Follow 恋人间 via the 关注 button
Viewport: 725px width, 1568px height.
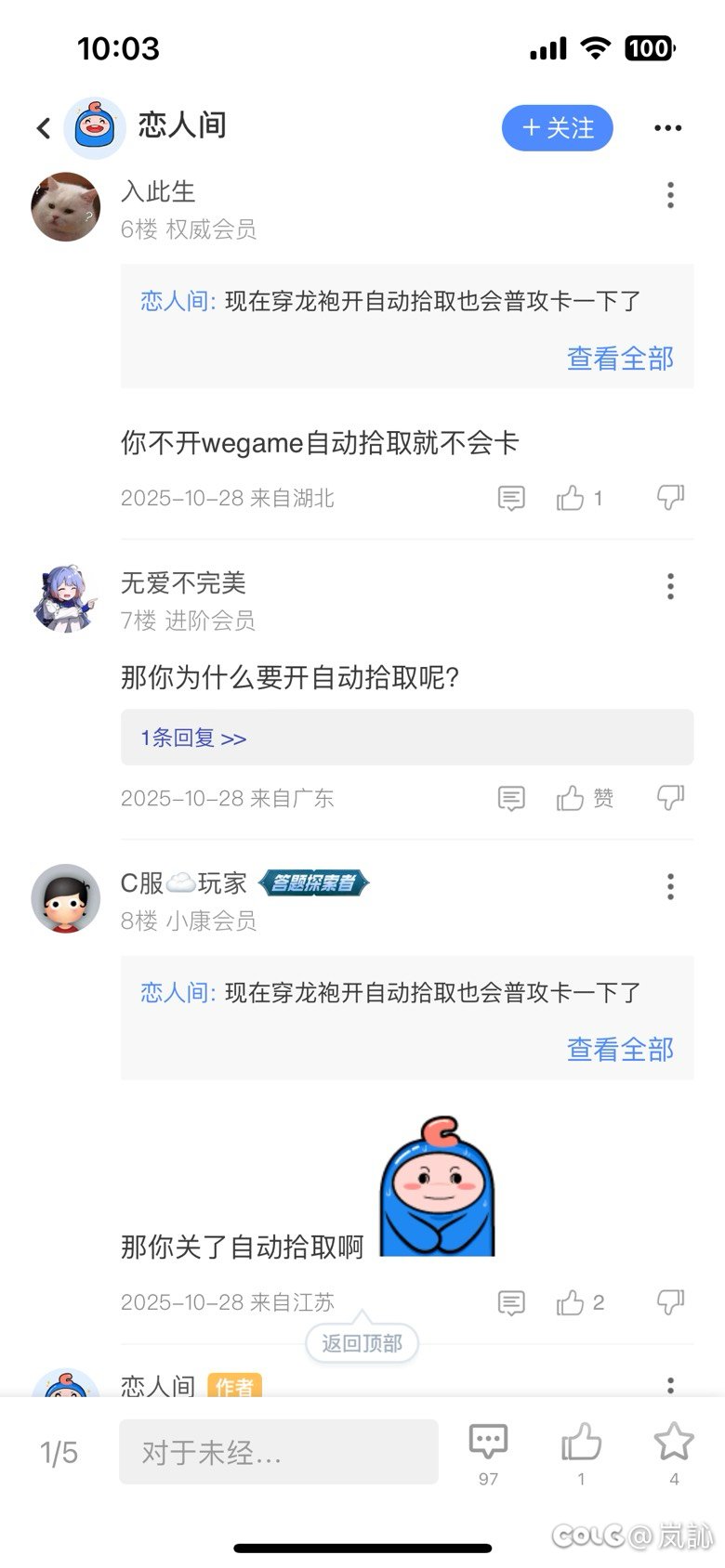[557, 128]
